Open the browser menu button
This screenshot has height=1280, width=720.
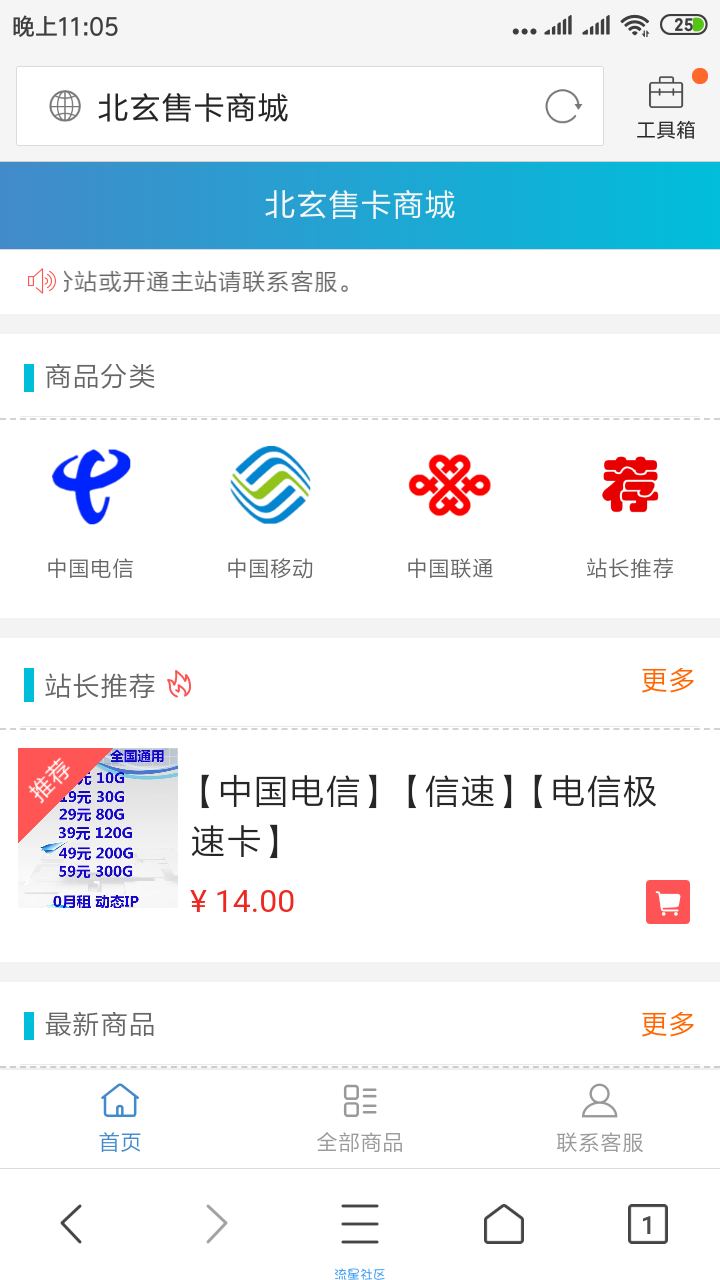click(360, 1224)
